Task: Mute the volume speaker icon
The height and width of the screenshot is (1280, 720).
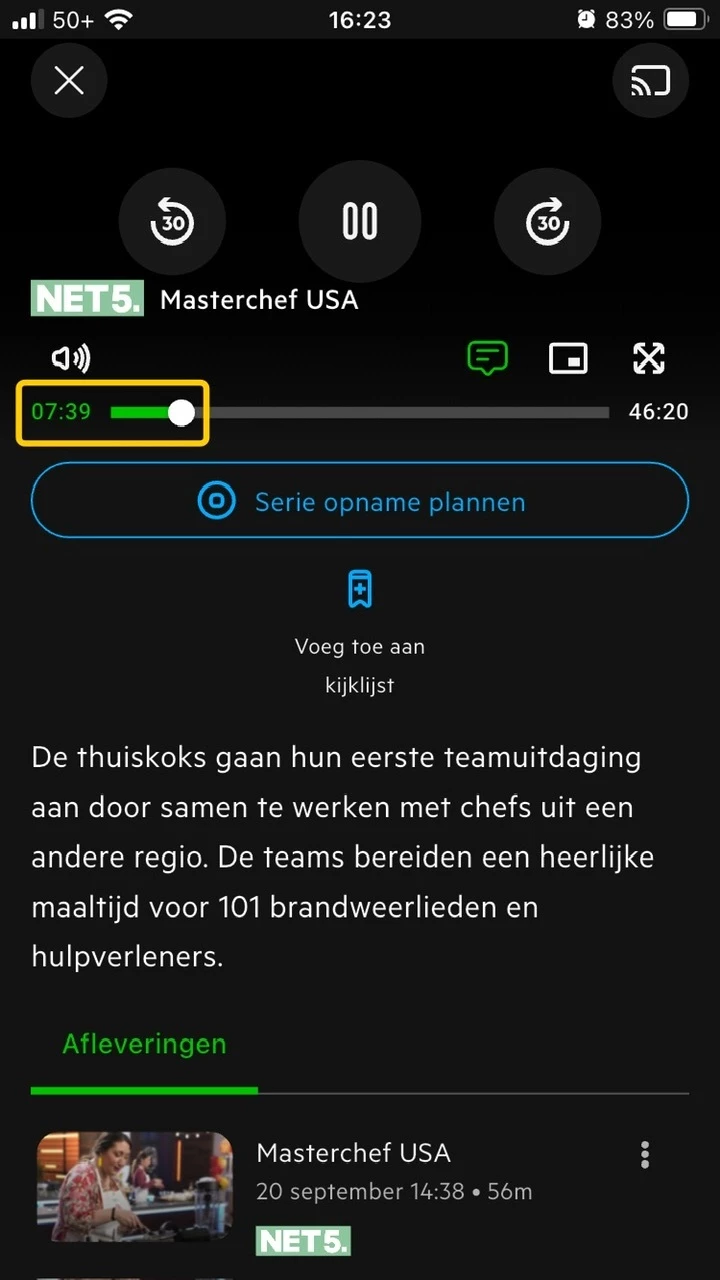Action: (x=70, y=357)
